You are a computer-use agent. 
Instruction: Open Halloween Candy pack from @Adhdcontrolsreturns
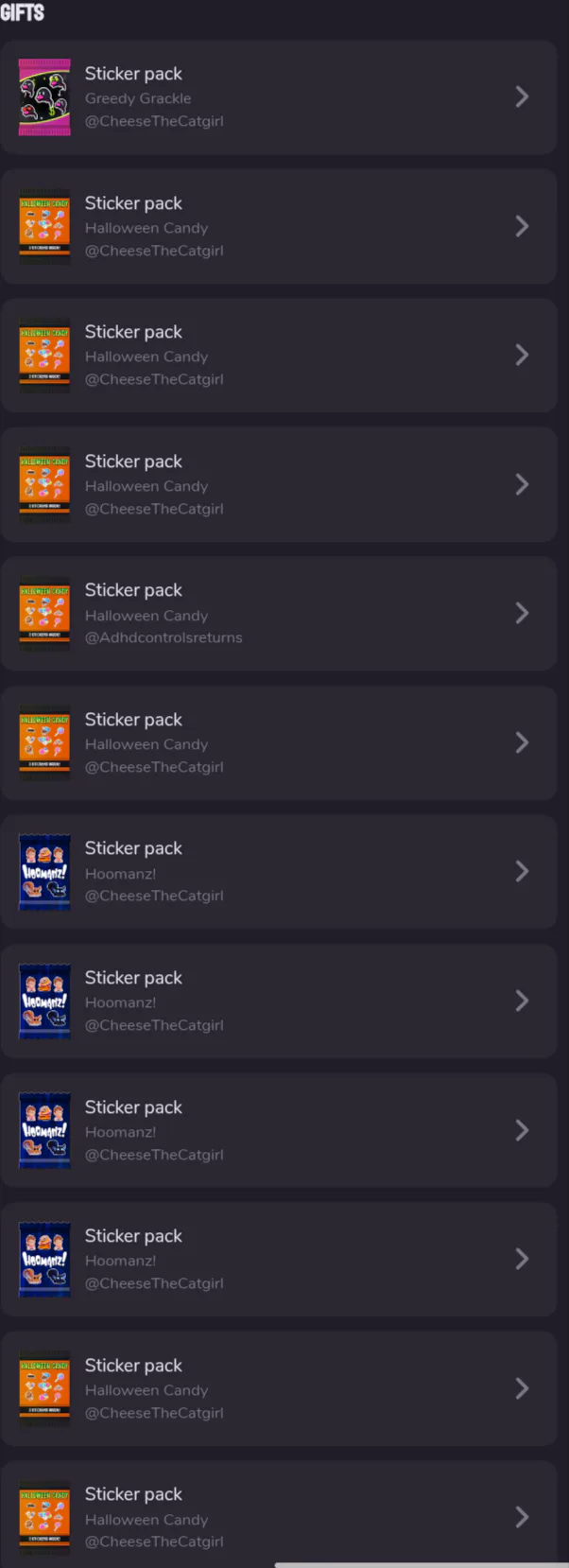tap(278, 614)
